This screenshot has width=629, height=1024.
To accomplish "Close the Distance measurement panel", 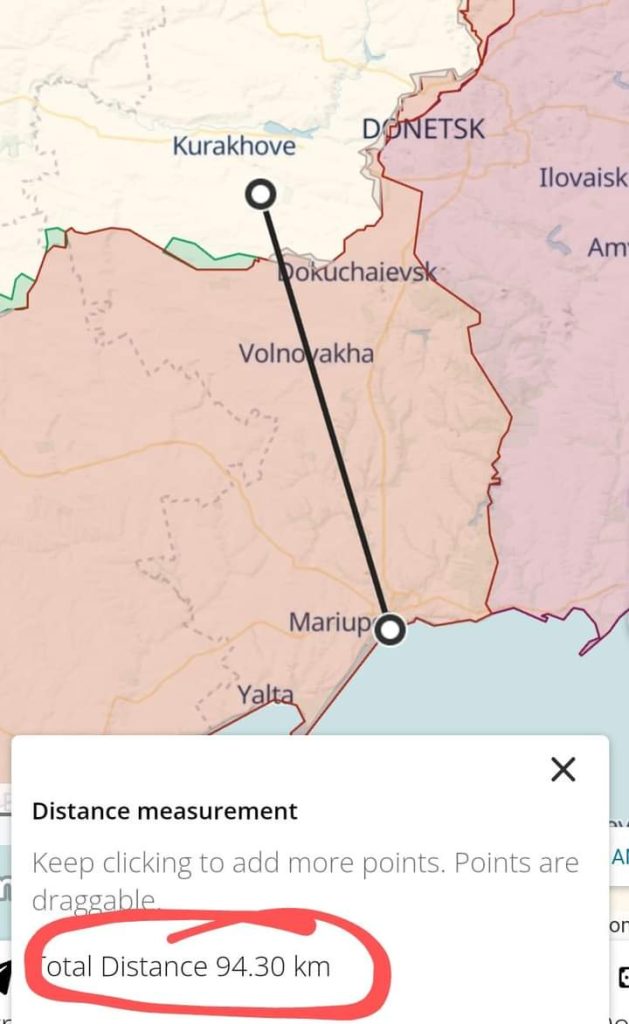I will [x=563, y=769].
